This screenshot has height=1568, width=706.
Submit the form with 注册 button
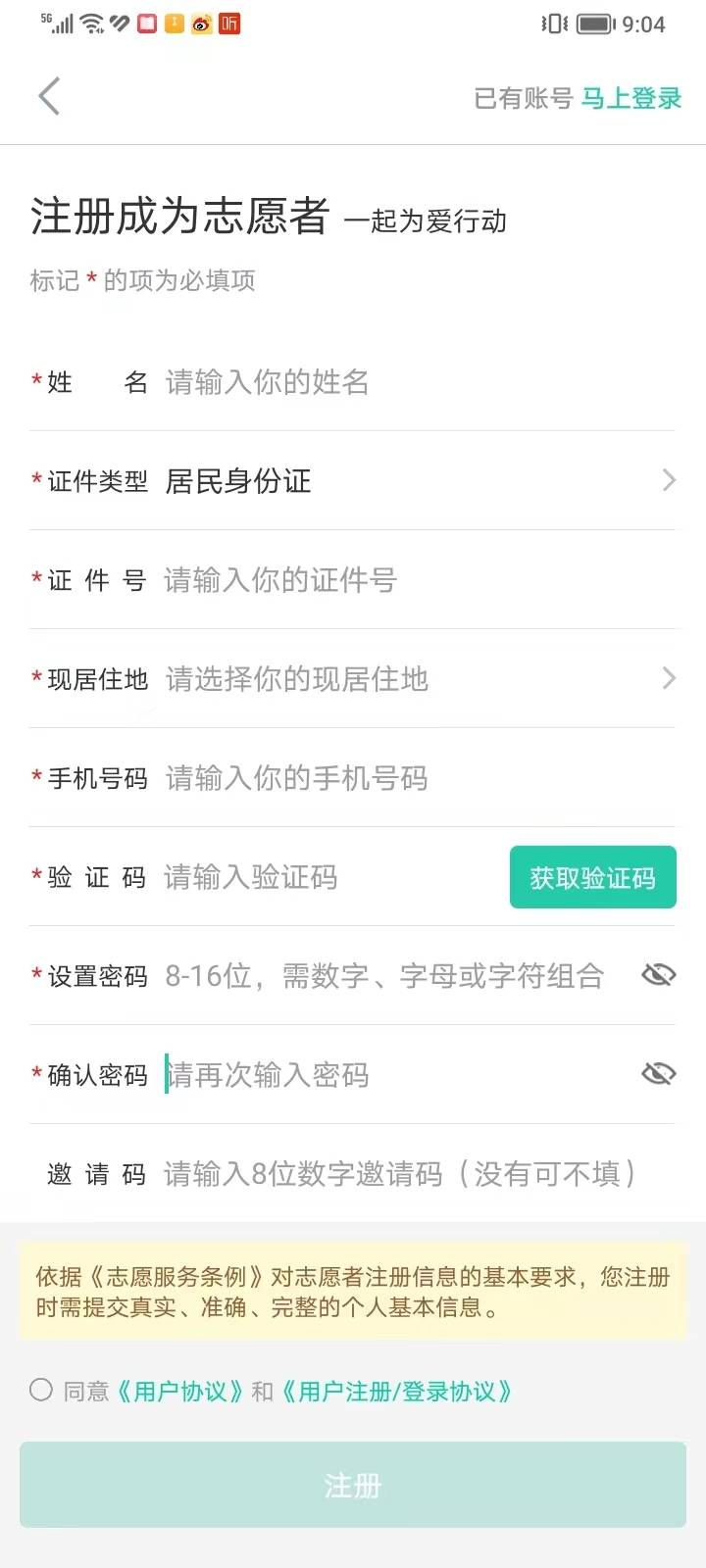pyautogui.click(x=353, y=1485)
